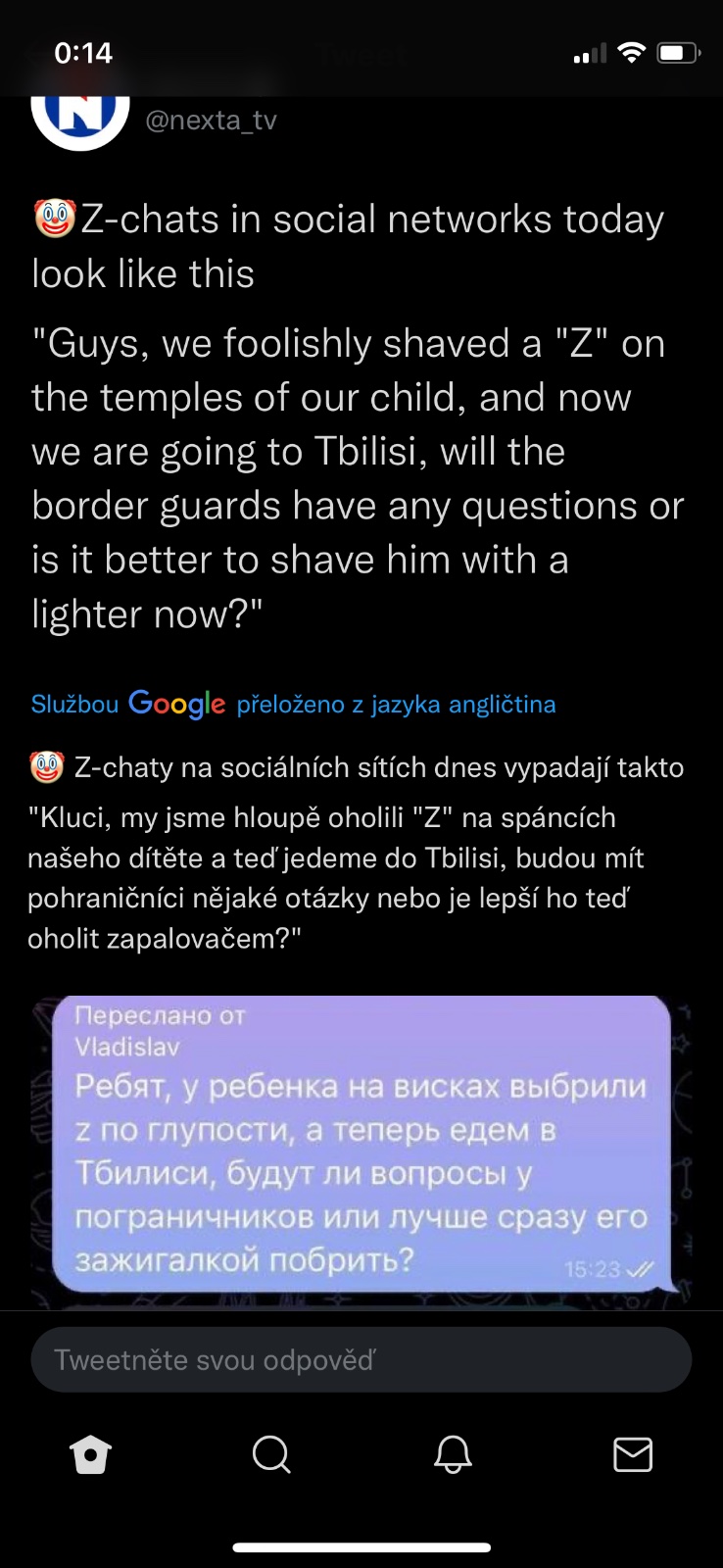Tap the Google translation attribution link
Viewport: 723px width, 1568px height.
tap(293, 704)
